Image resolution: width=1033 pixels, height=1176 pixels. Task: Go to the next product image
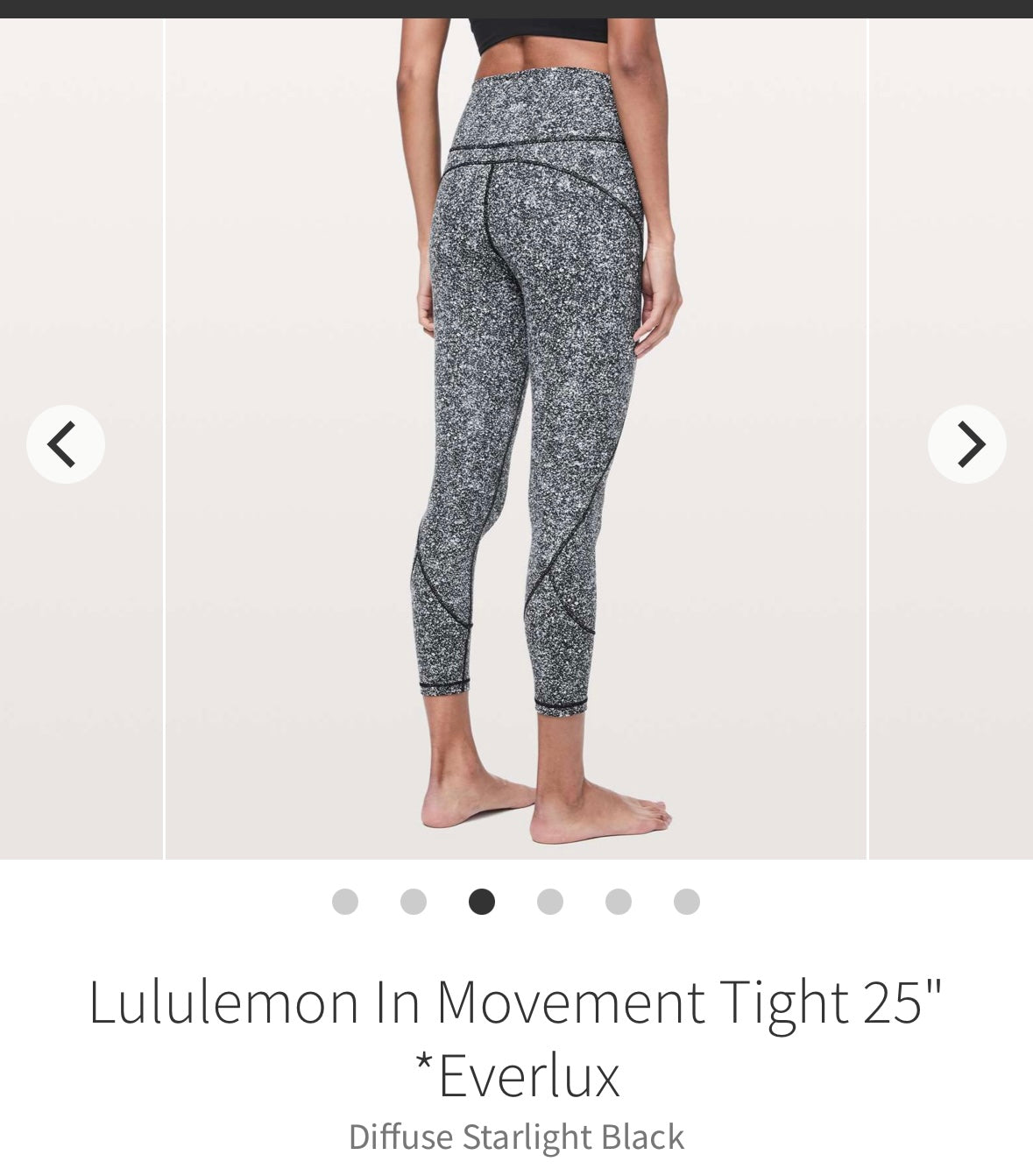click(966, 443)
